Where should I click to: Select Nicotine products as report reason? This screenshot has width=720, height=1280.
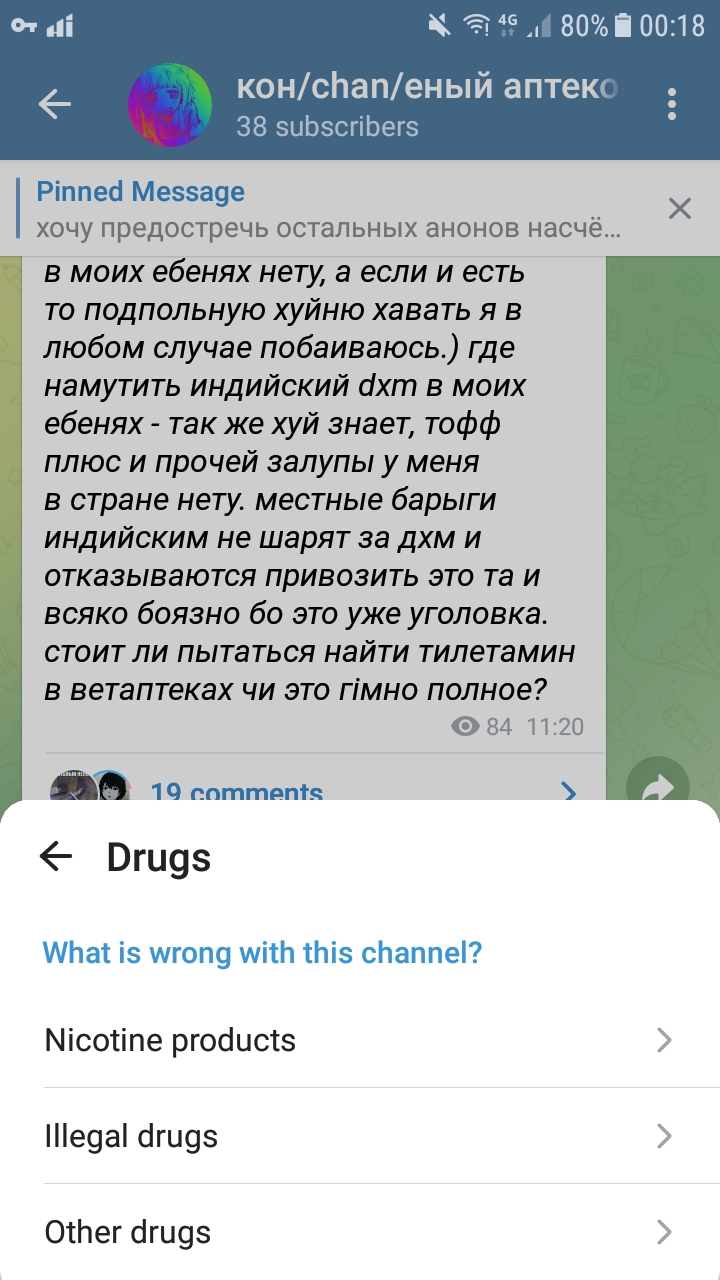(x=360, y=1040)
